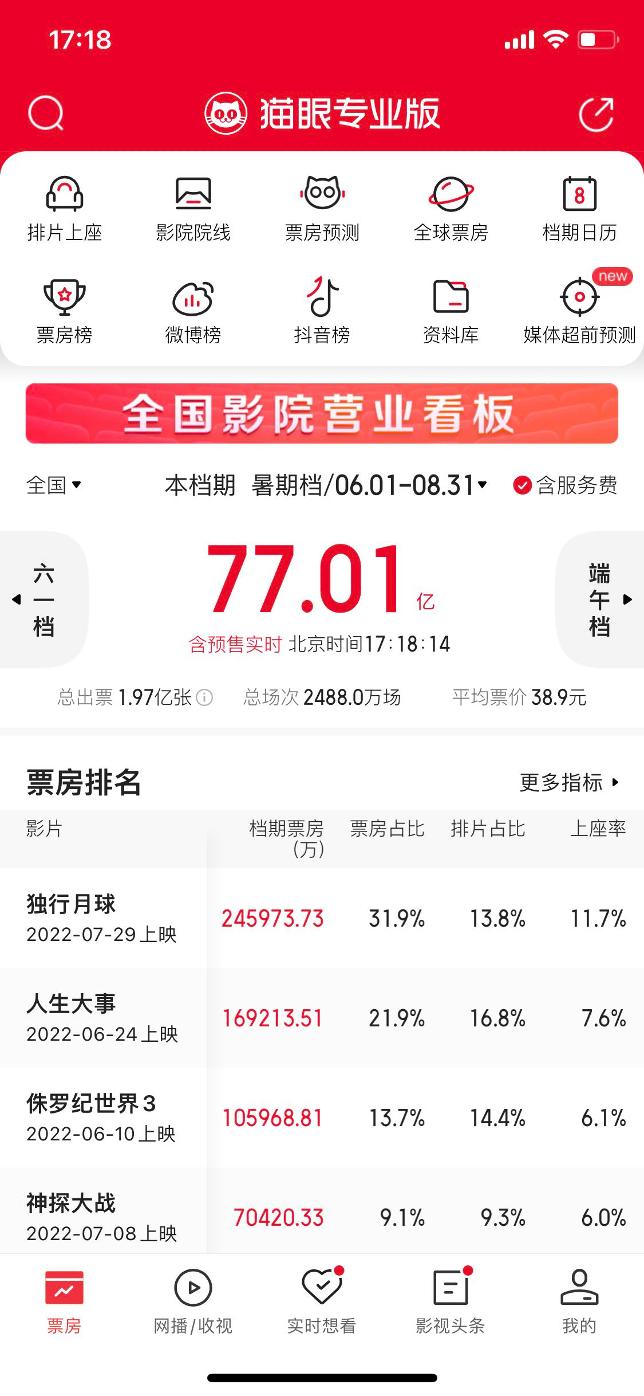The height and width of the screenshot is (1396, 644).
Task: Switch to the 影视头条 tab
Action: point(451,1302)
